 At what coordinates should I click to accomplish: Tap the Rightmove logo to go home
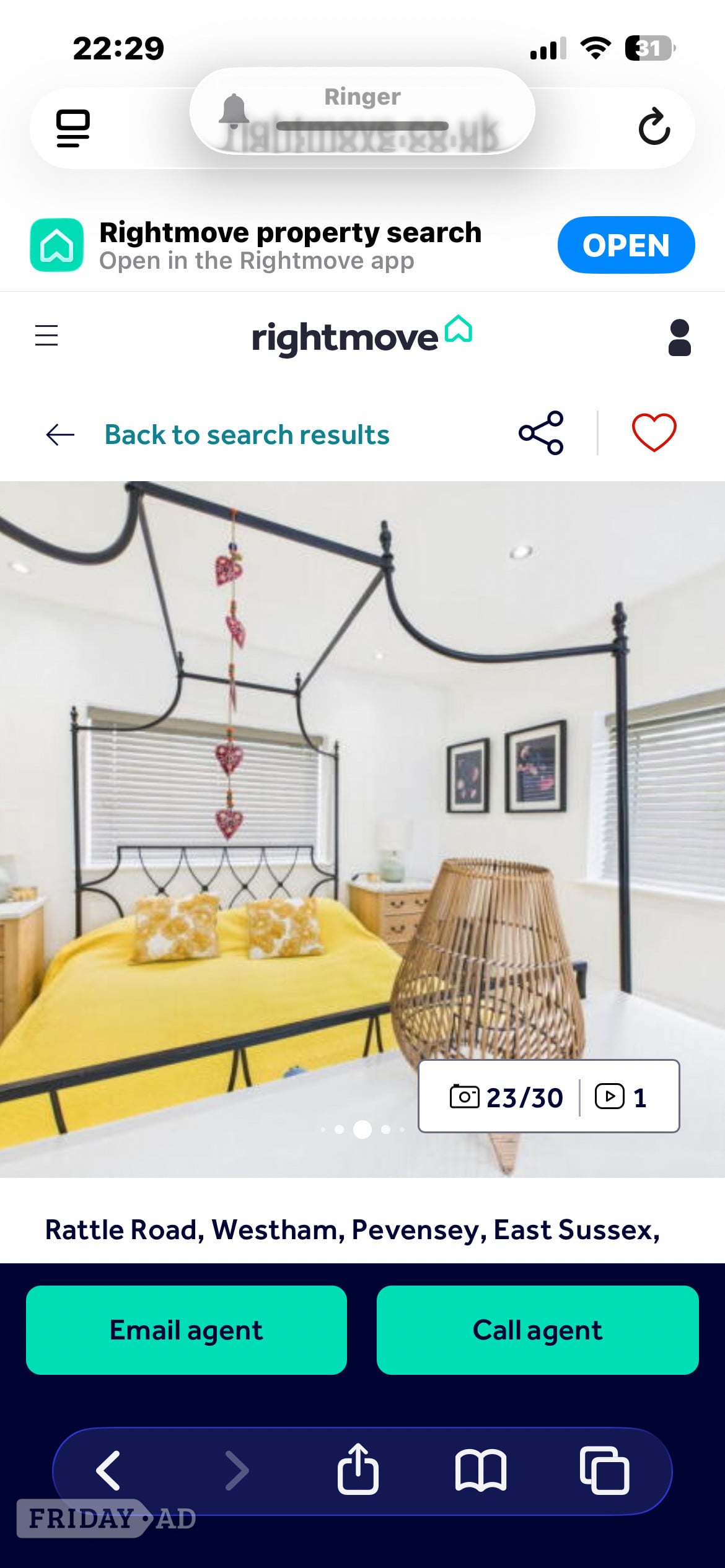[x=362, y=336]
